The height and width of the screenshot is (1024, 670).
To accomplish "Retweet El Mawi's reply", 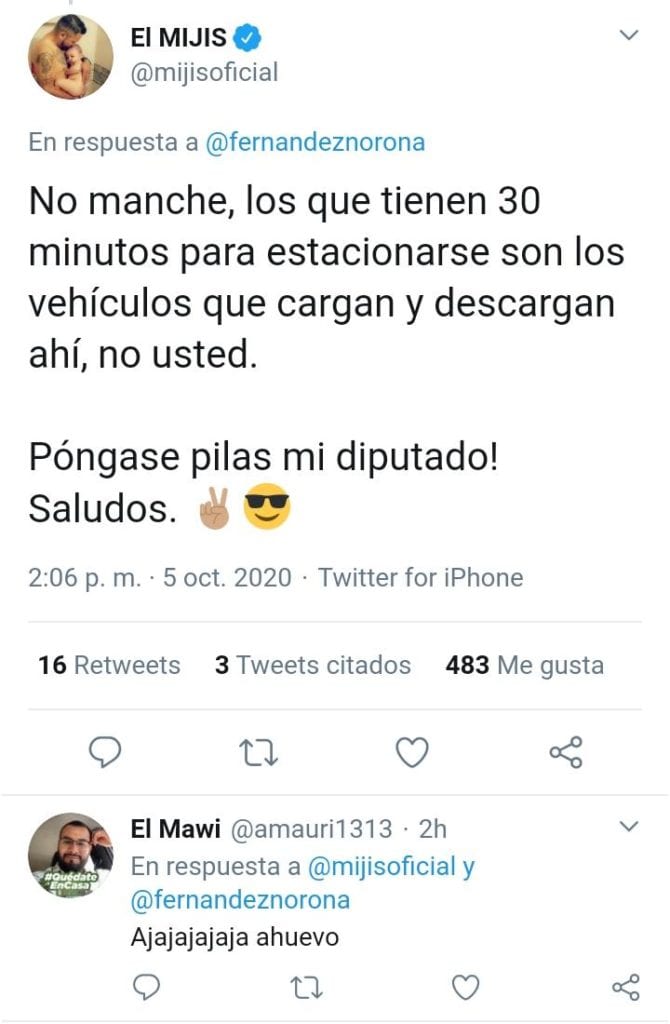I will click(305, 988).
